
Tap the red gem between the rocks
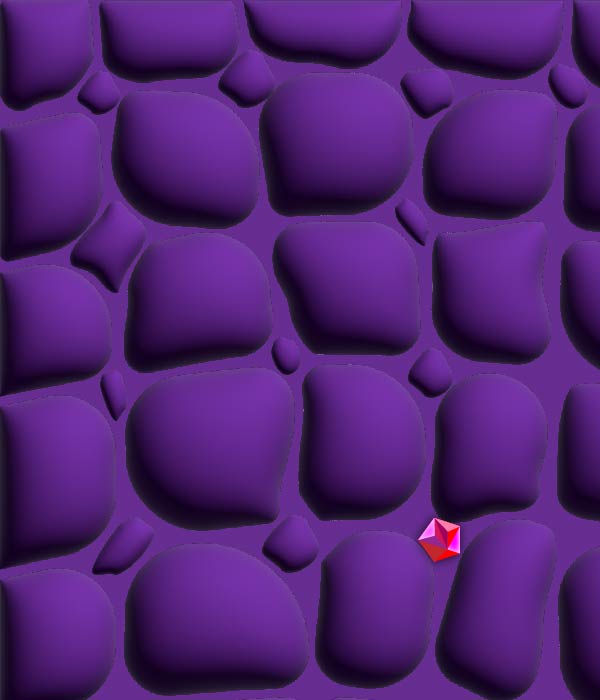(x=440, y=540)
